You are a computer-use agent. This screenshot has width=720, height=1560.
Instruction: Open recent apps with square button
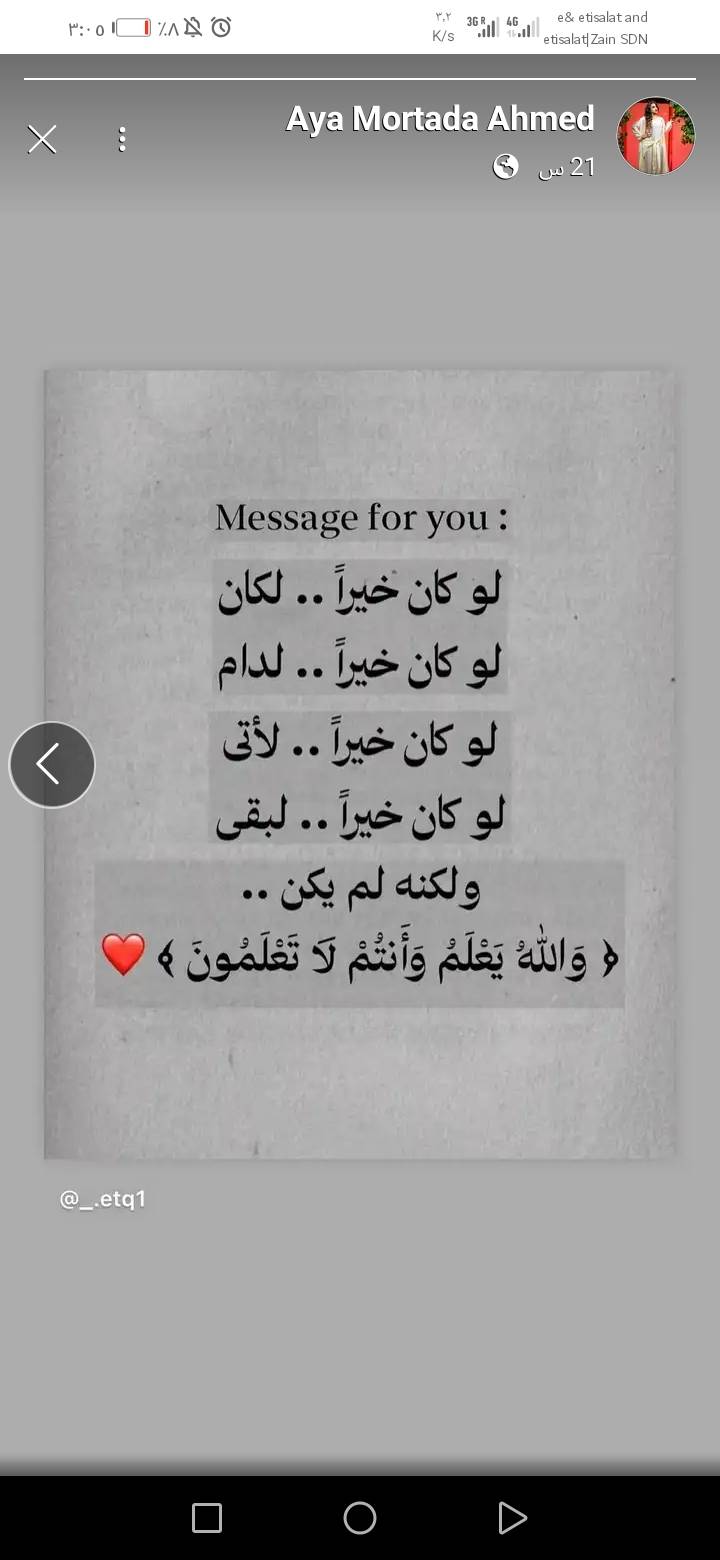(x=207, y=1518)
